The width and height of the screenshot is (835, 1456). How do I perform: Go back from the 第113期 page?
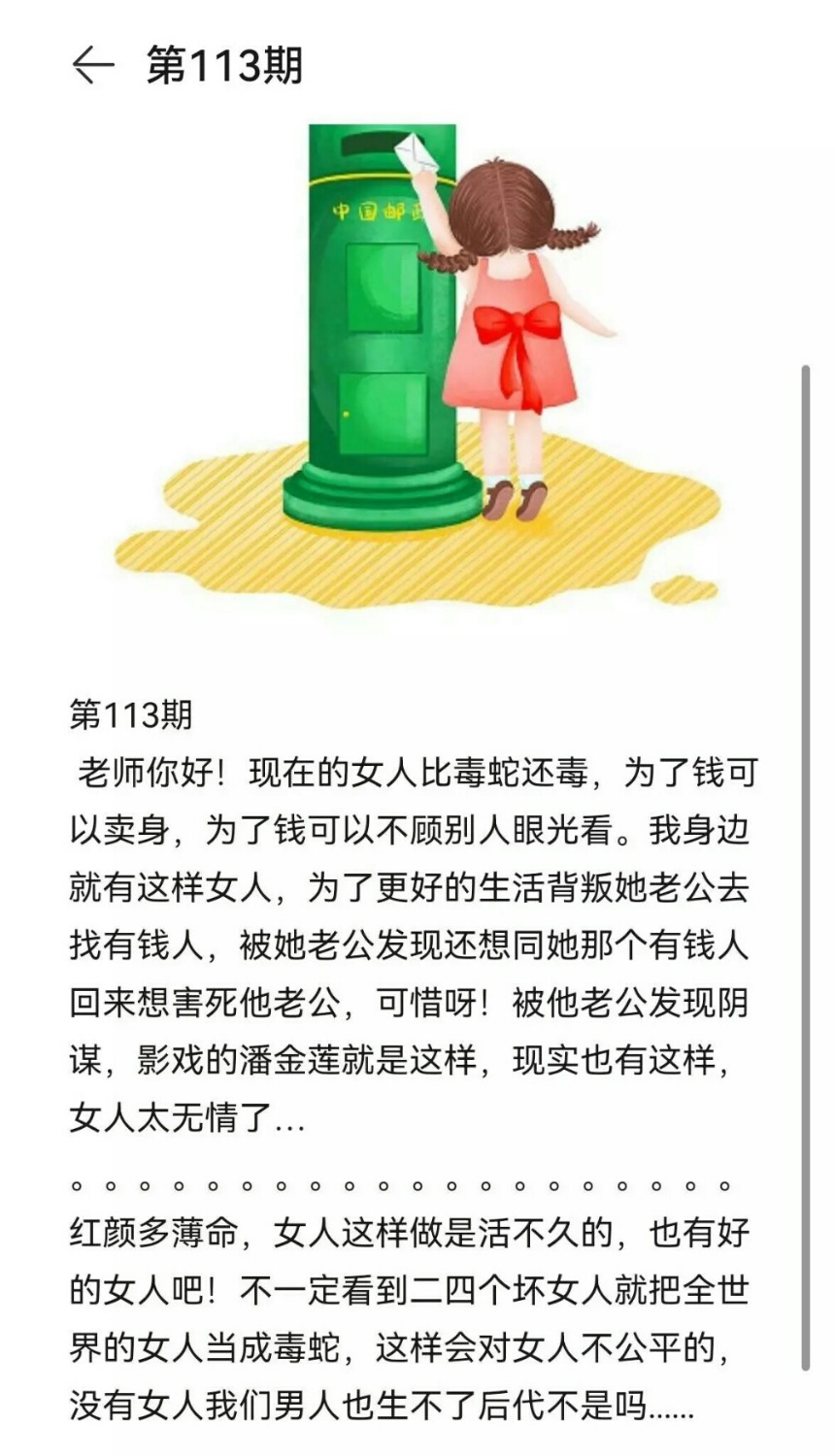click(x=92, y=66)
